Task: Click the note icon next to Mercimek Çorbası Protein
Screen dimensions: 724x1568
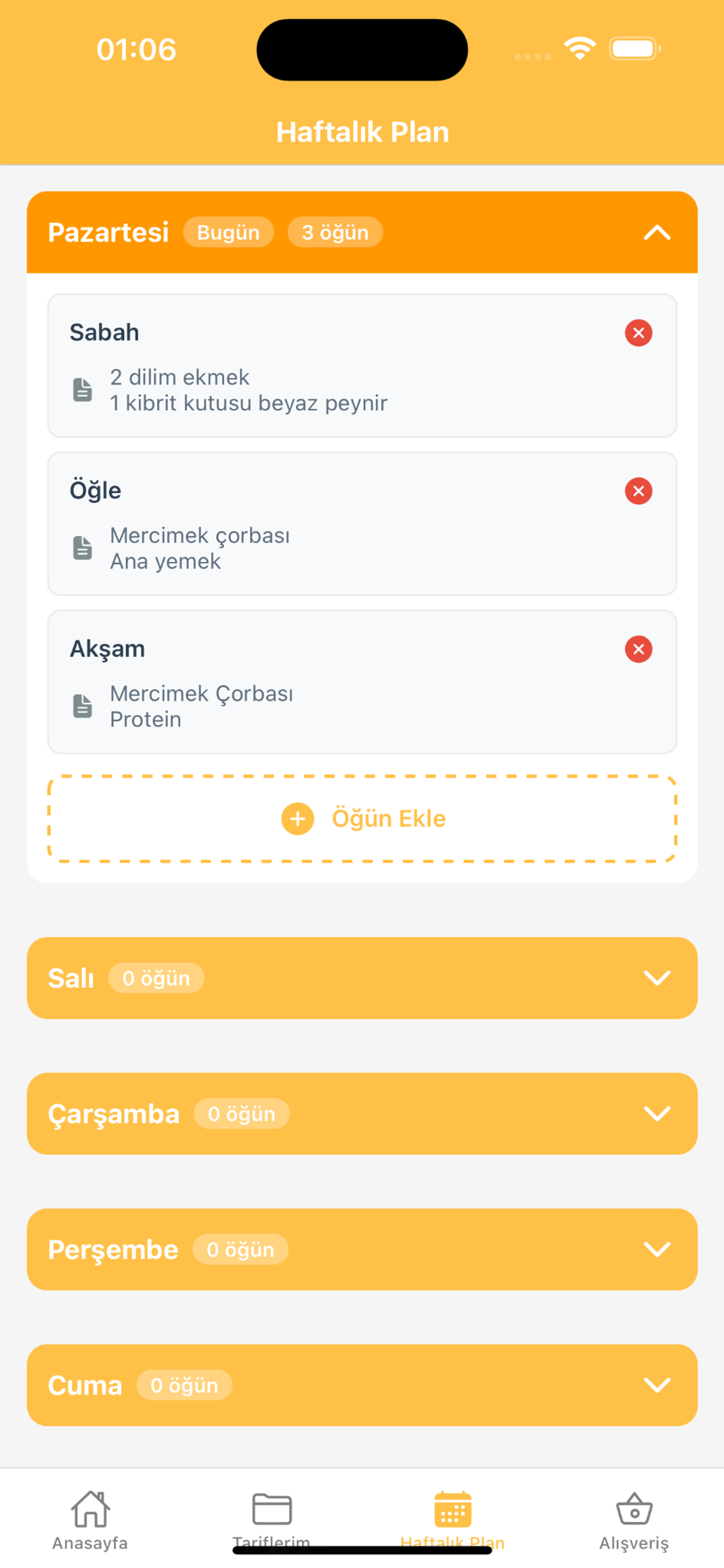Action: (83, 705)
